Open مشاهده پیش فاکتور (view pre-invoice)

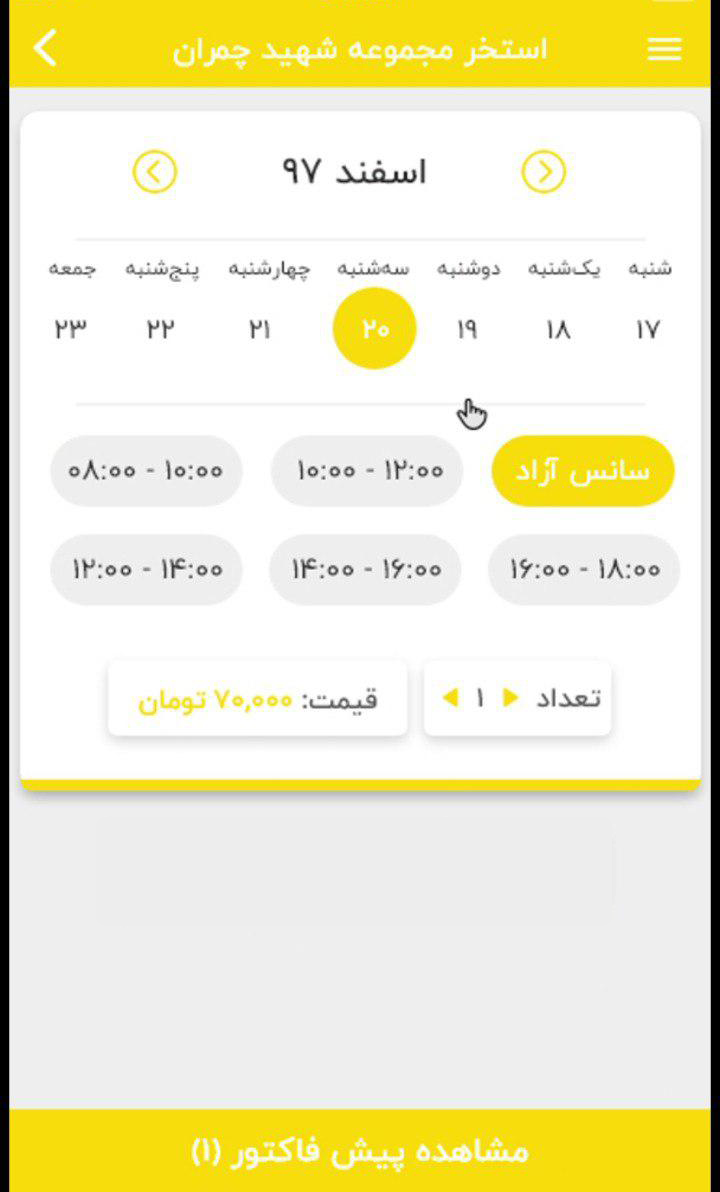point(360,1151)
